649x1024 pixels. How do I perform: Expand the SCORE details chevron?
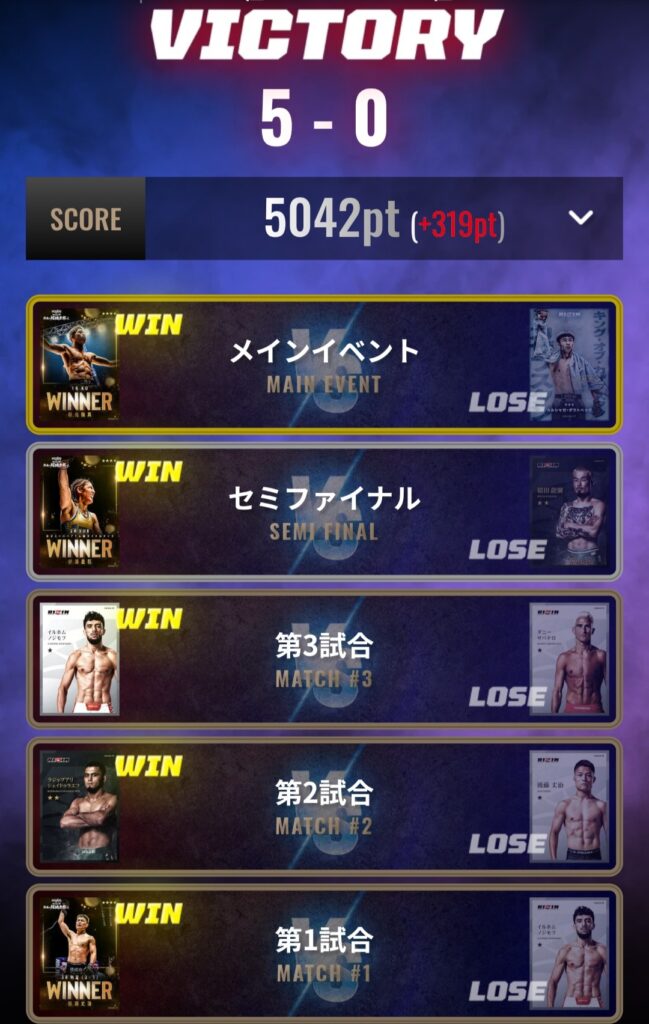[x=581, y=218]
